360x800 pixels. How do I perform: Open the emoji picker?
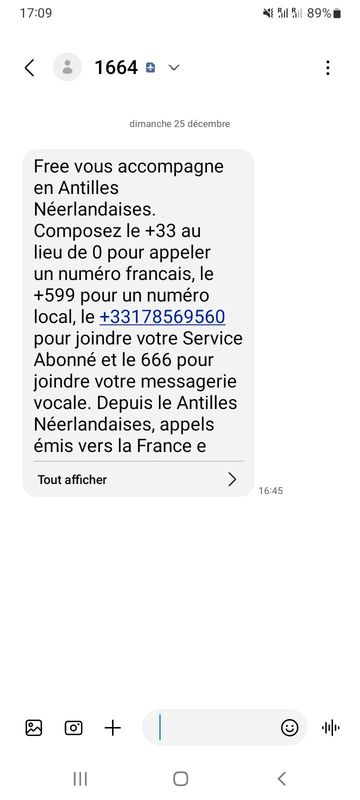[290, 728]
